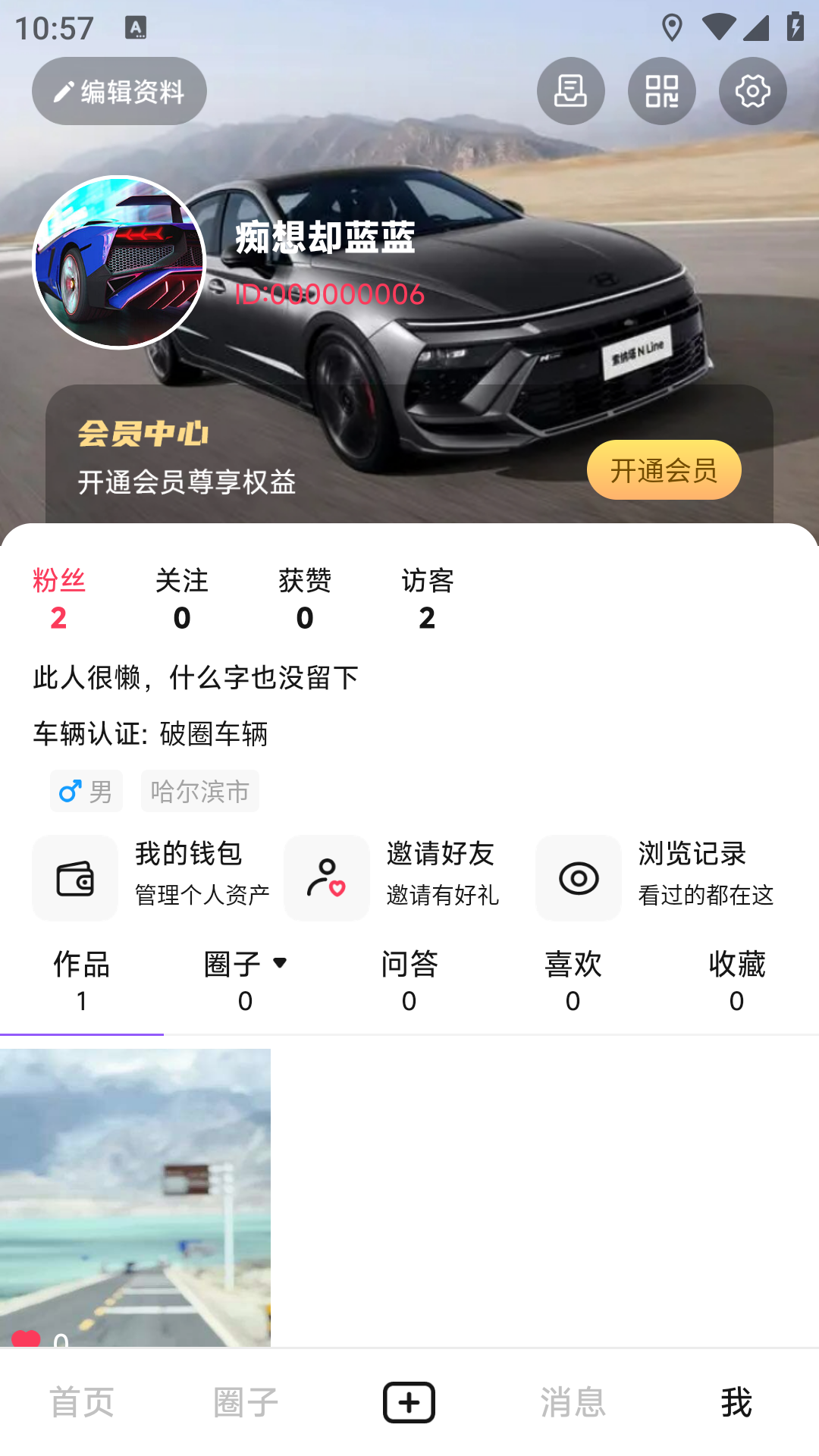Go to 首页 in bottom navigation

pos(82,1402)
